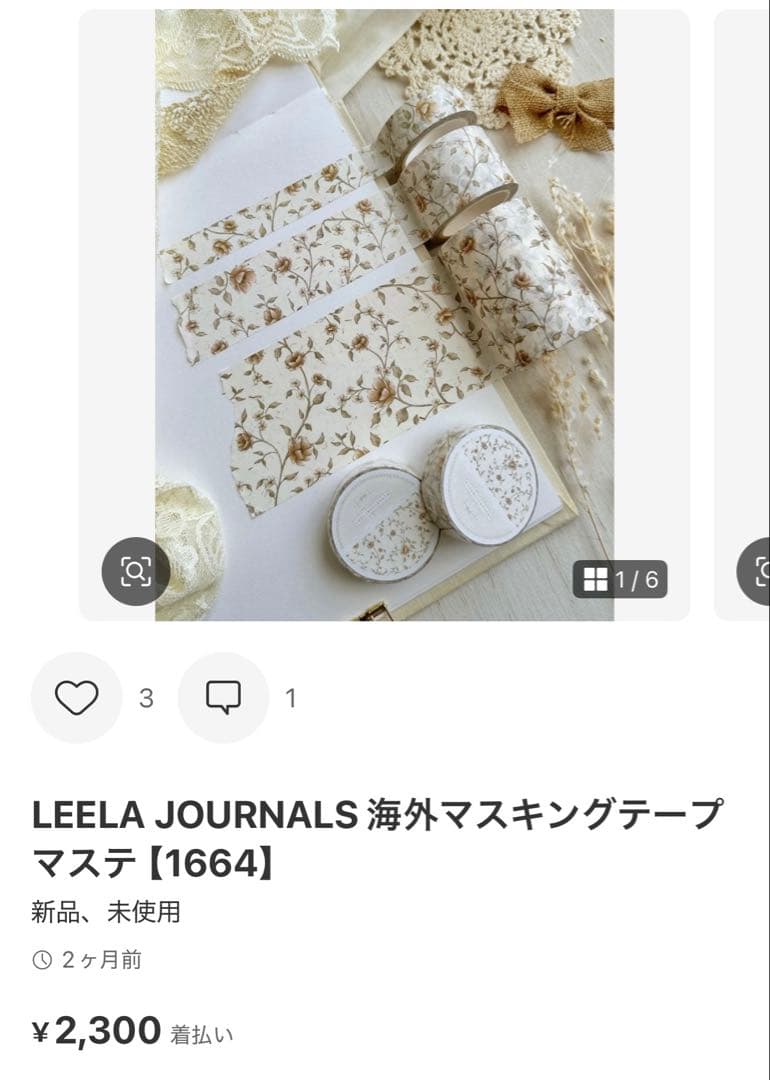
Task: Open the 1/6 photo grid indicator
Action: tap(620, 579)
